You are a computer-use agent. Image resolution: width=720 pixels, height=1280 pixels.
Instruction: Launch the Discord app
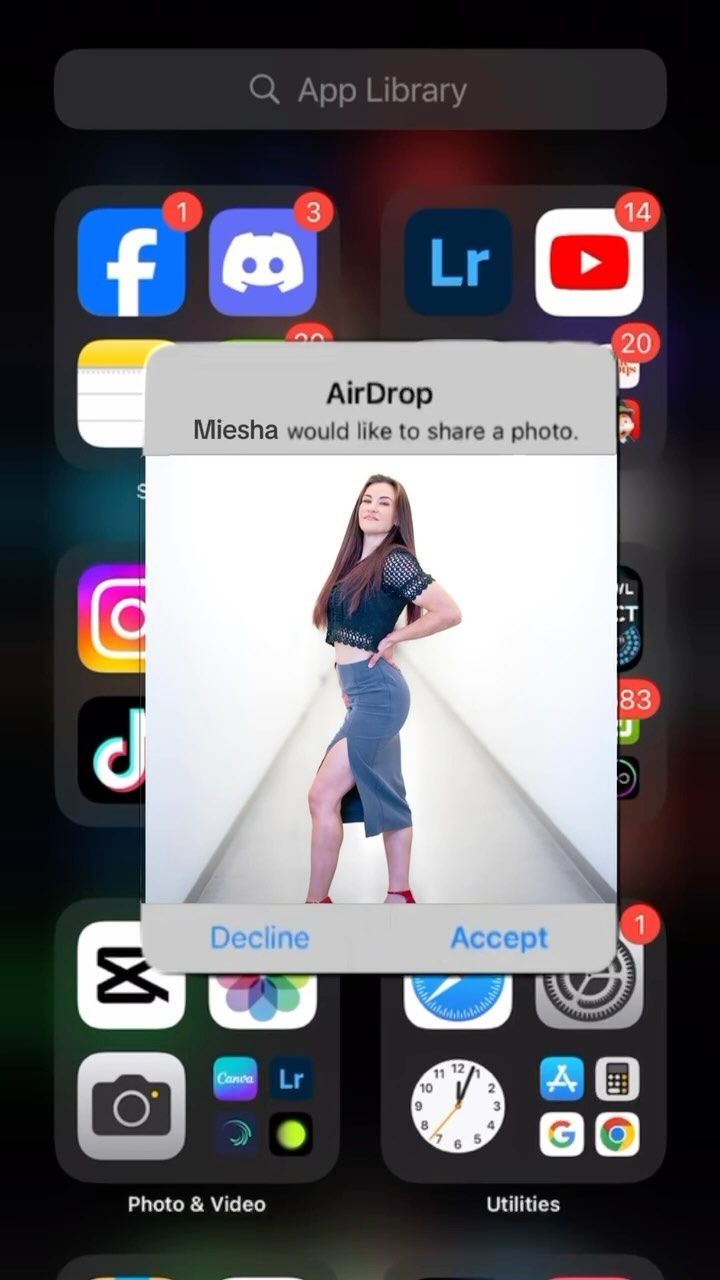(x=263, y=262)
